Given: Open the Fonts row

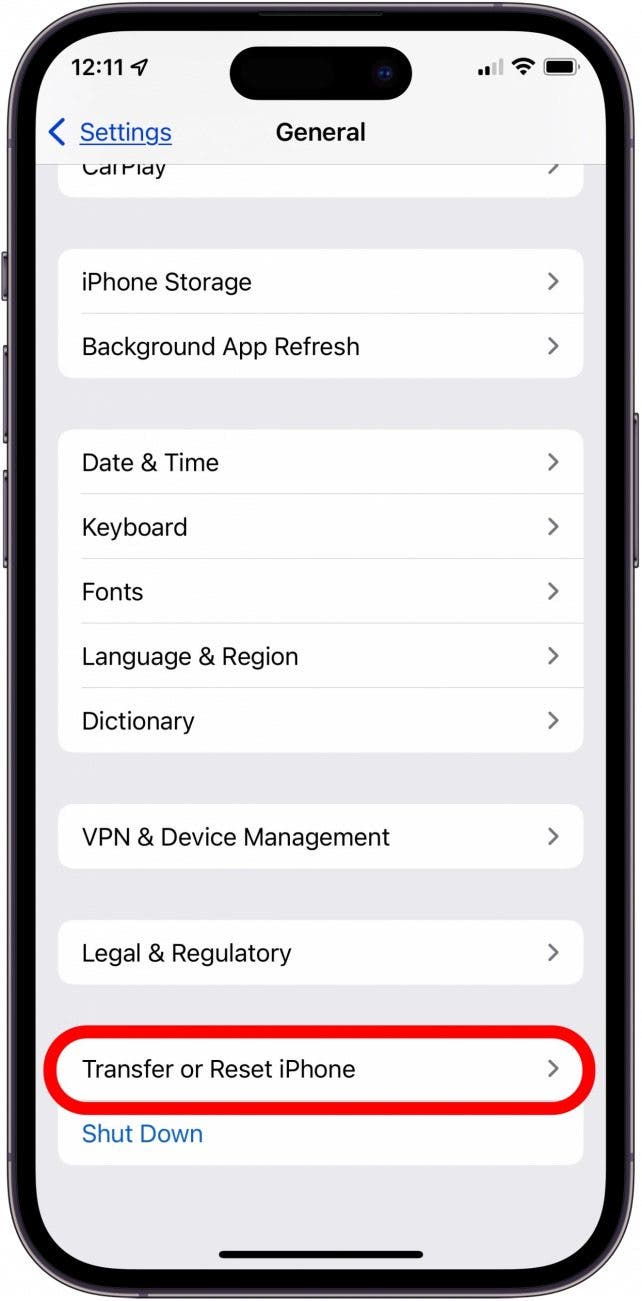Looking at the screenshot, I should click(320, 592).
